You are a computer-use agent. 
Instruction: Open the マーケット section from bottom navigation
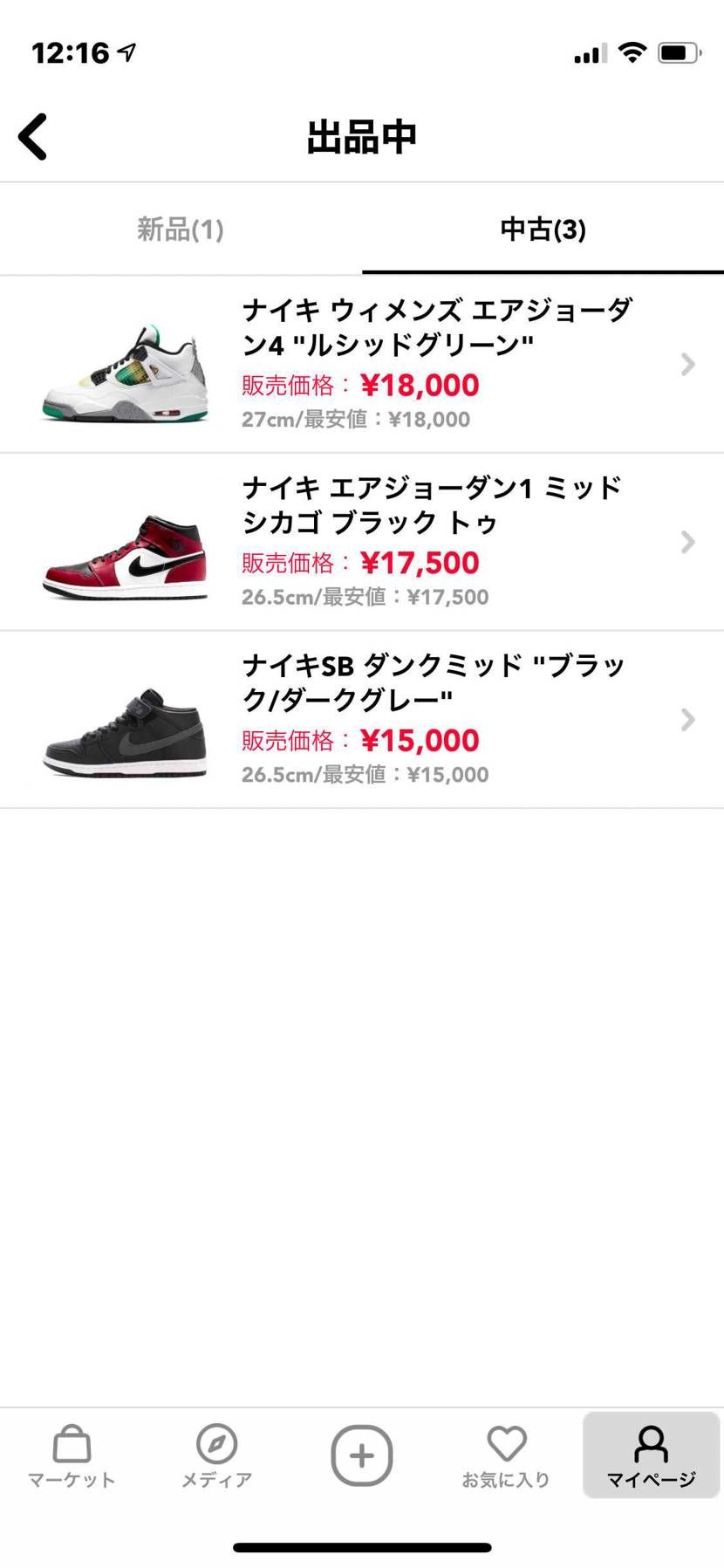coord(72,1455)
